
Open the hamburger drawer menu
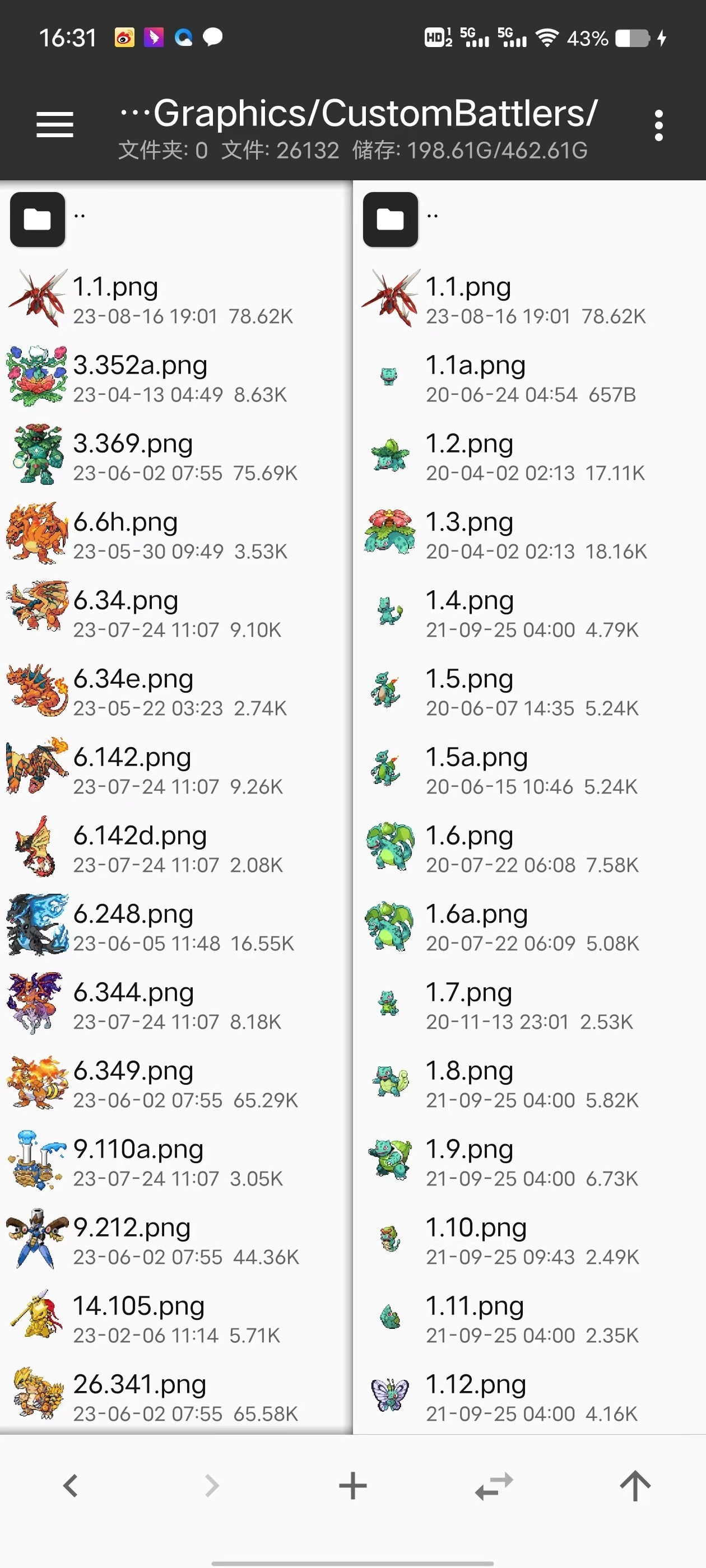[x=55, y=125]
